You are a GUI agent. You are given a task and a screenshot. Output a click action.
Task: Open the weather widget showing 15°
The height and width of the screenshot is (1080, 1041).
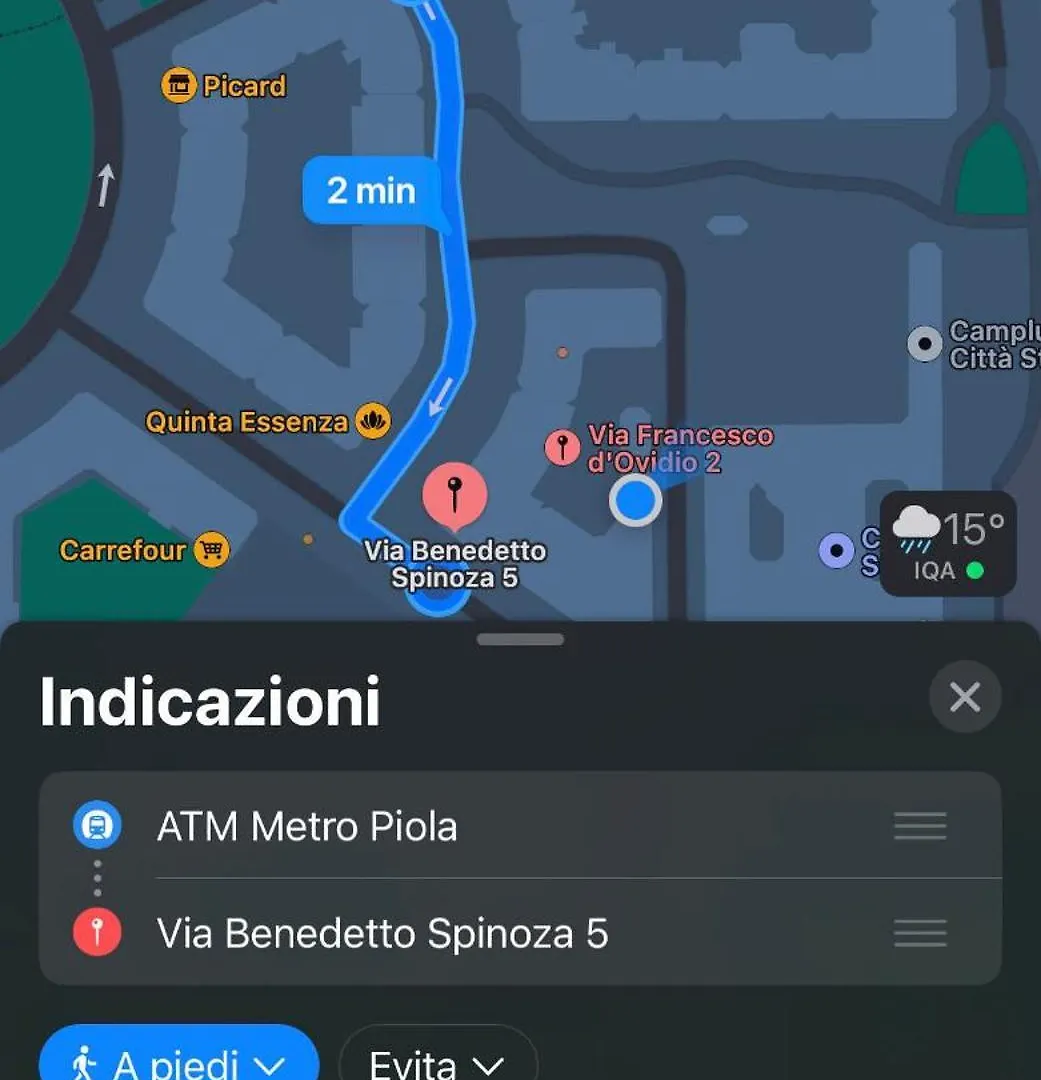coord(947,544)
